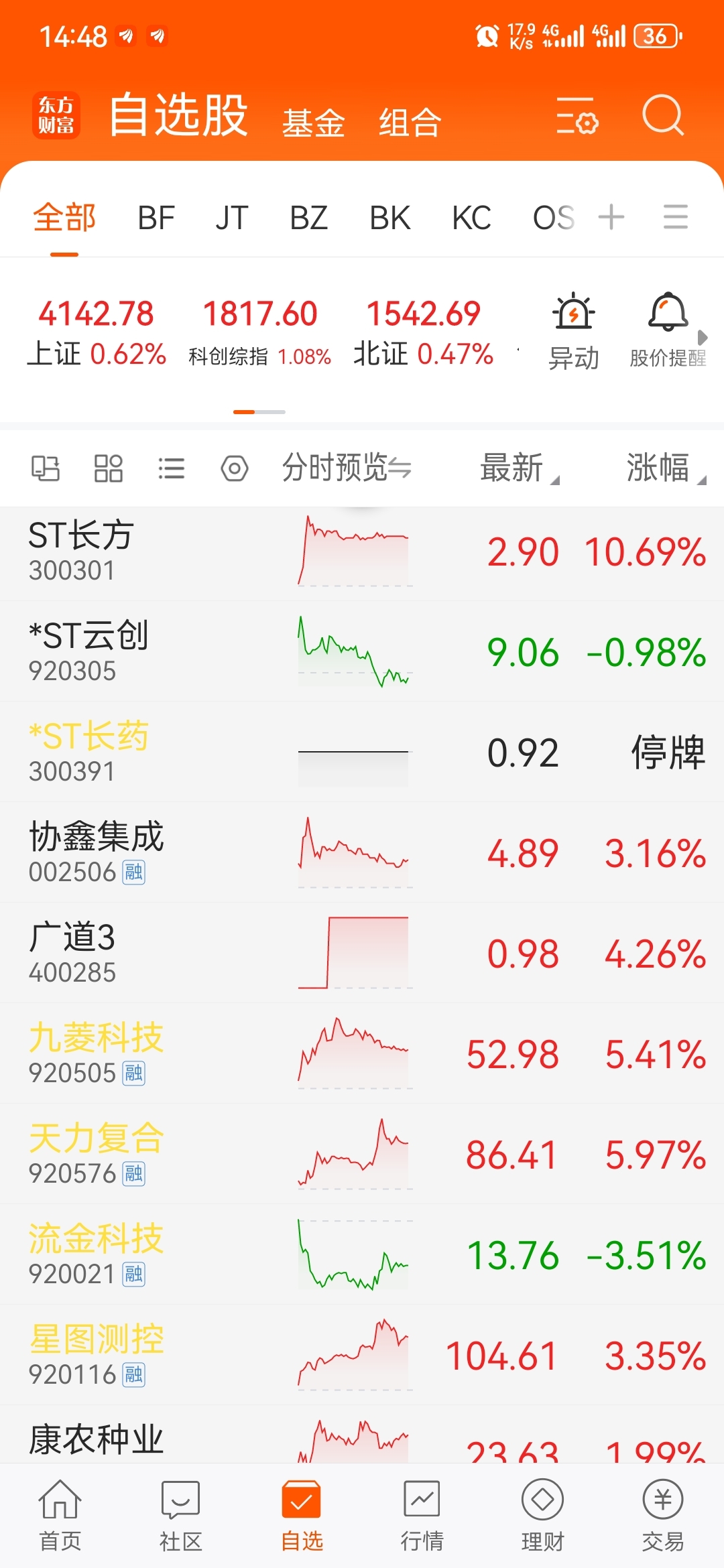Sort by 涨幅 column
The width and height of the screenshot is (724, 1568).
665,468
